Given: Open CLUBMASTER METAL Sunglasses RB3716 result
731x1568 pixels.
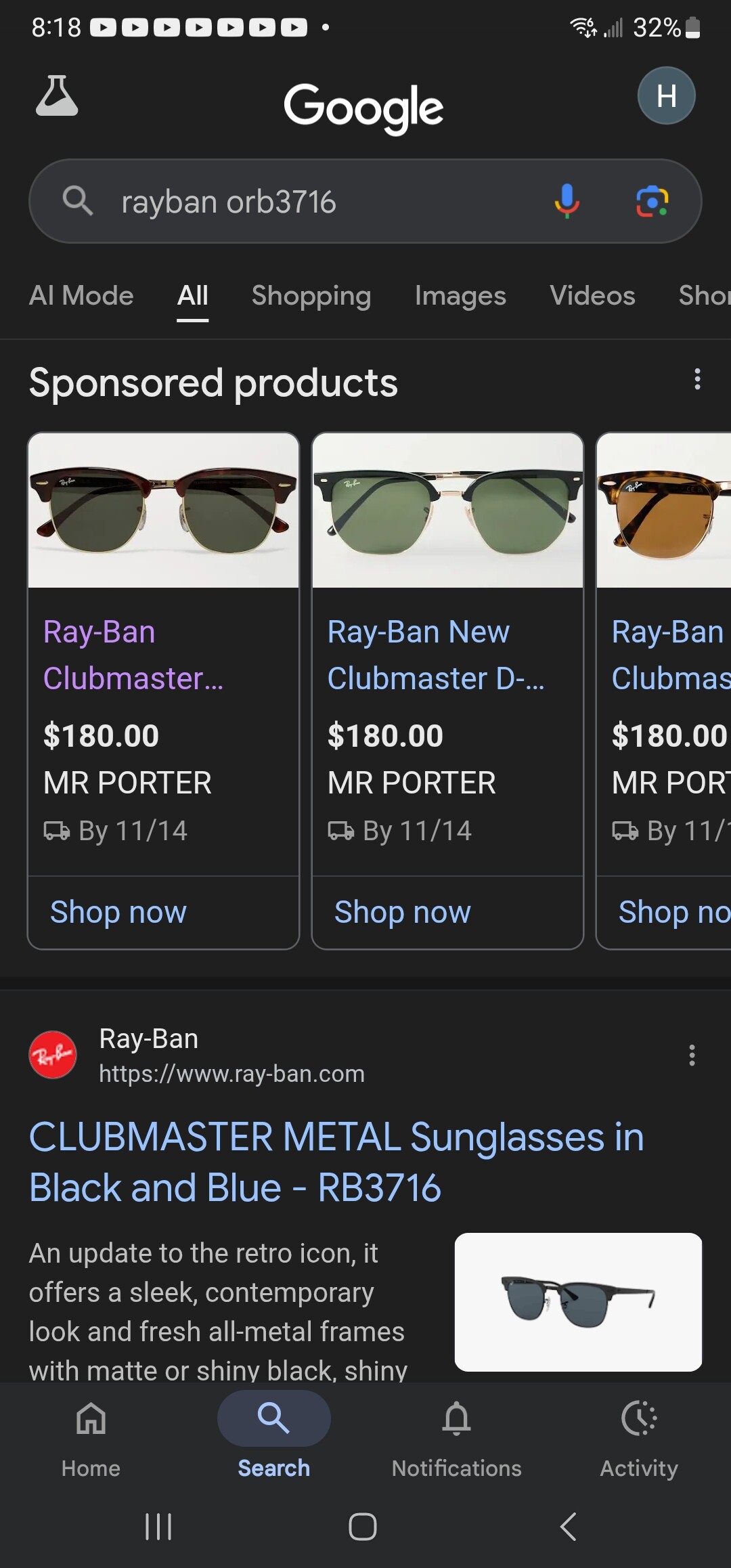Looking at the screenshot, I should tap(336, 1162).
